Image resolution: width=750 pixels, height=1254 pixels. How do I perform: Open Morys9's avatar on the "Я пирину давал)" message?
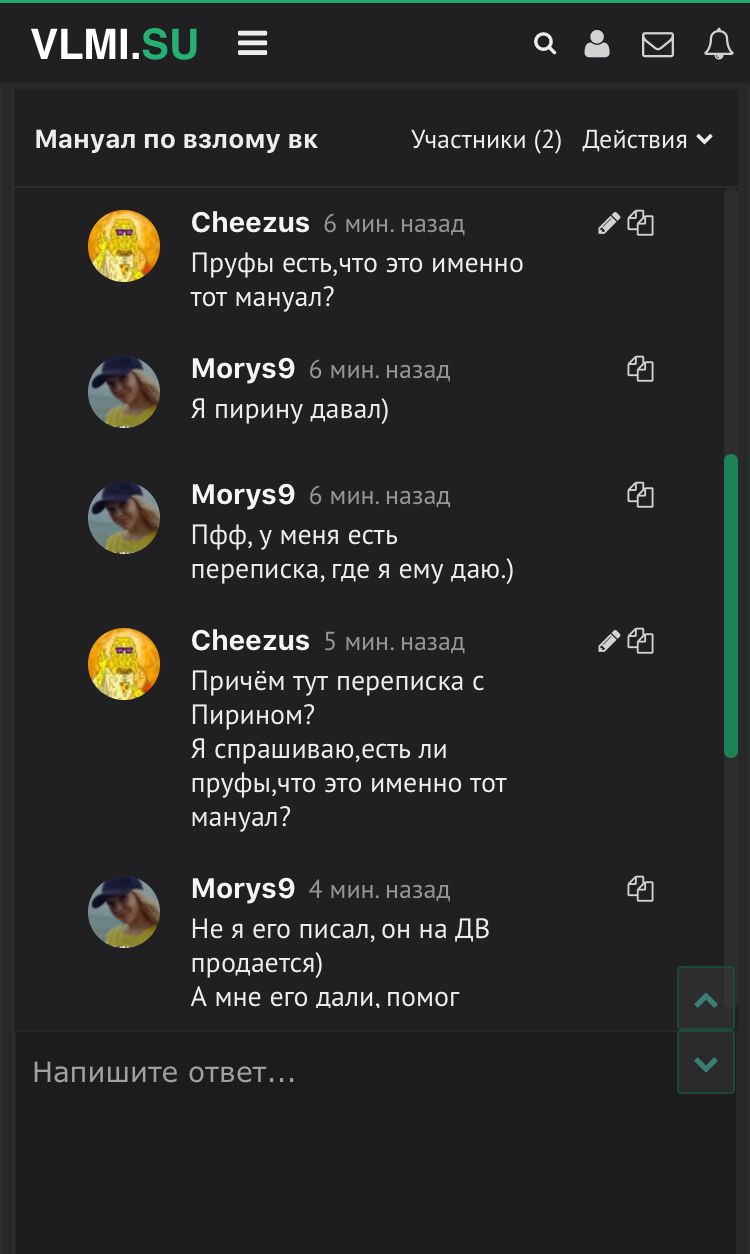pyautogui.click(x=124, y=392)
